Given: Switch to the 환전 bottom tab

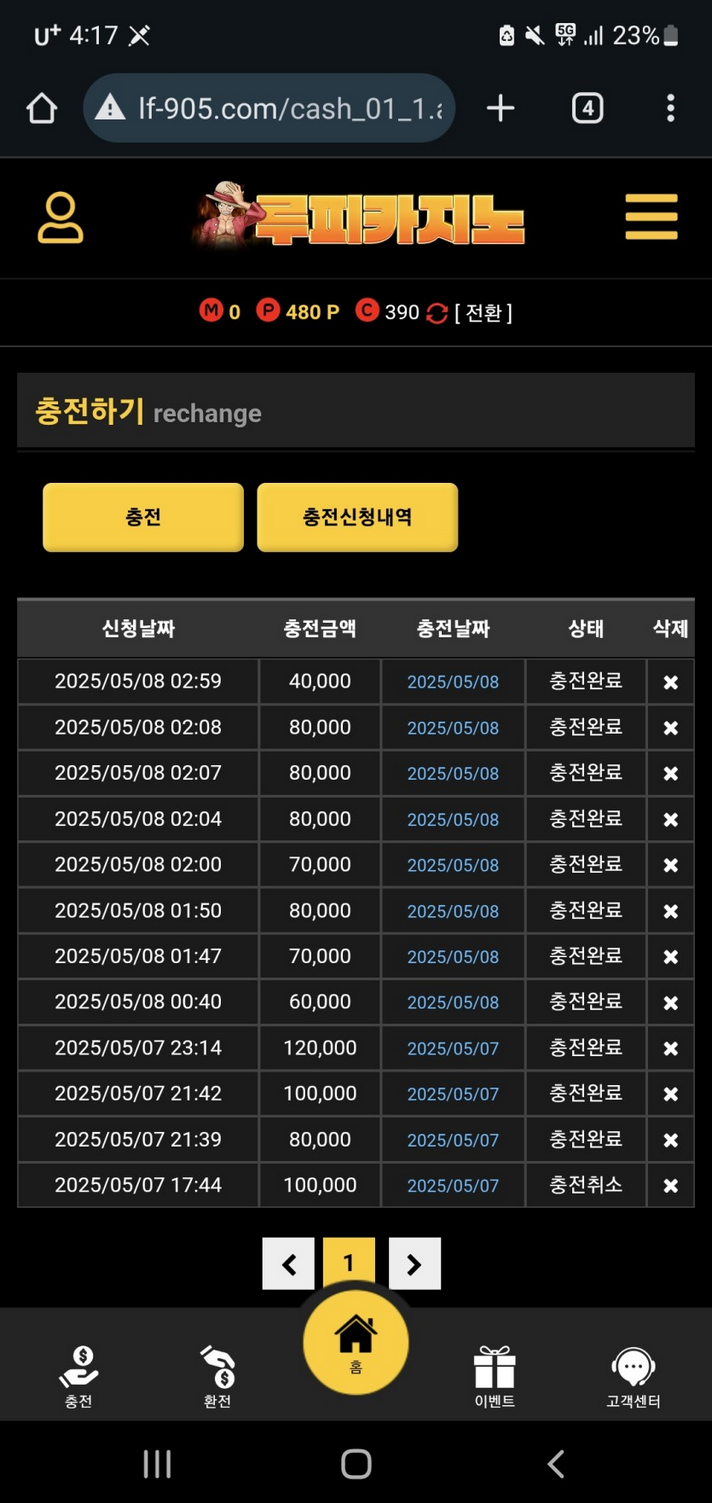Looking at the screenshot, I should click(x=217, y=1376).
